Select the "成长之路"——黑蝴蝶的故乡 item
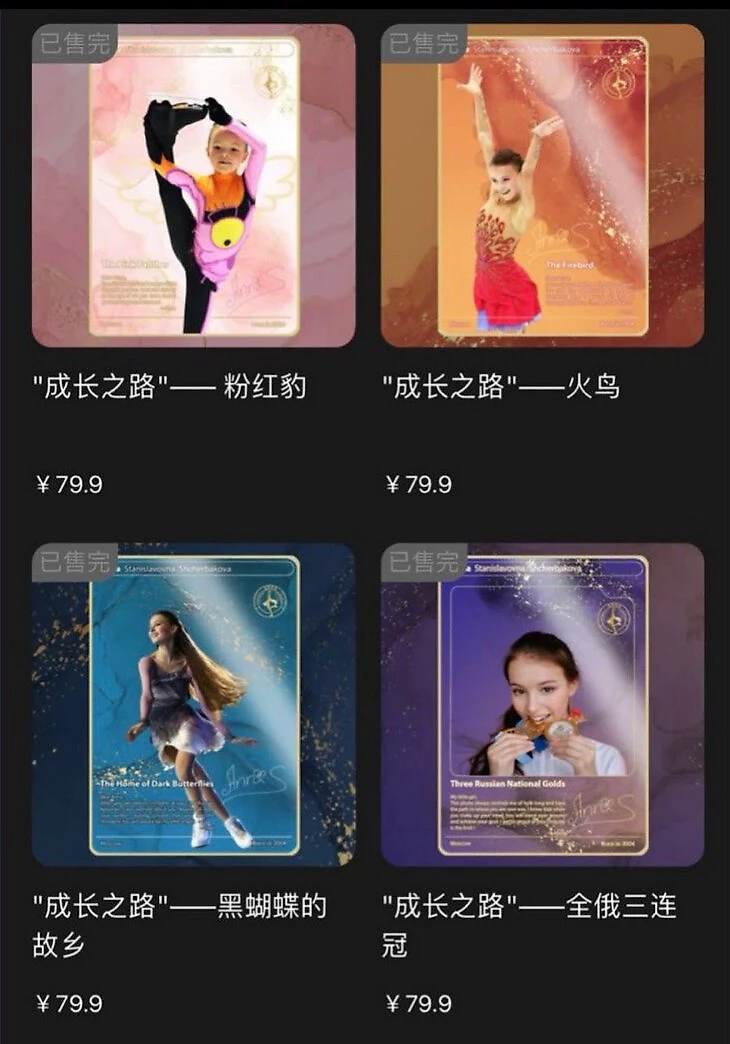 (x=193, y=705)
